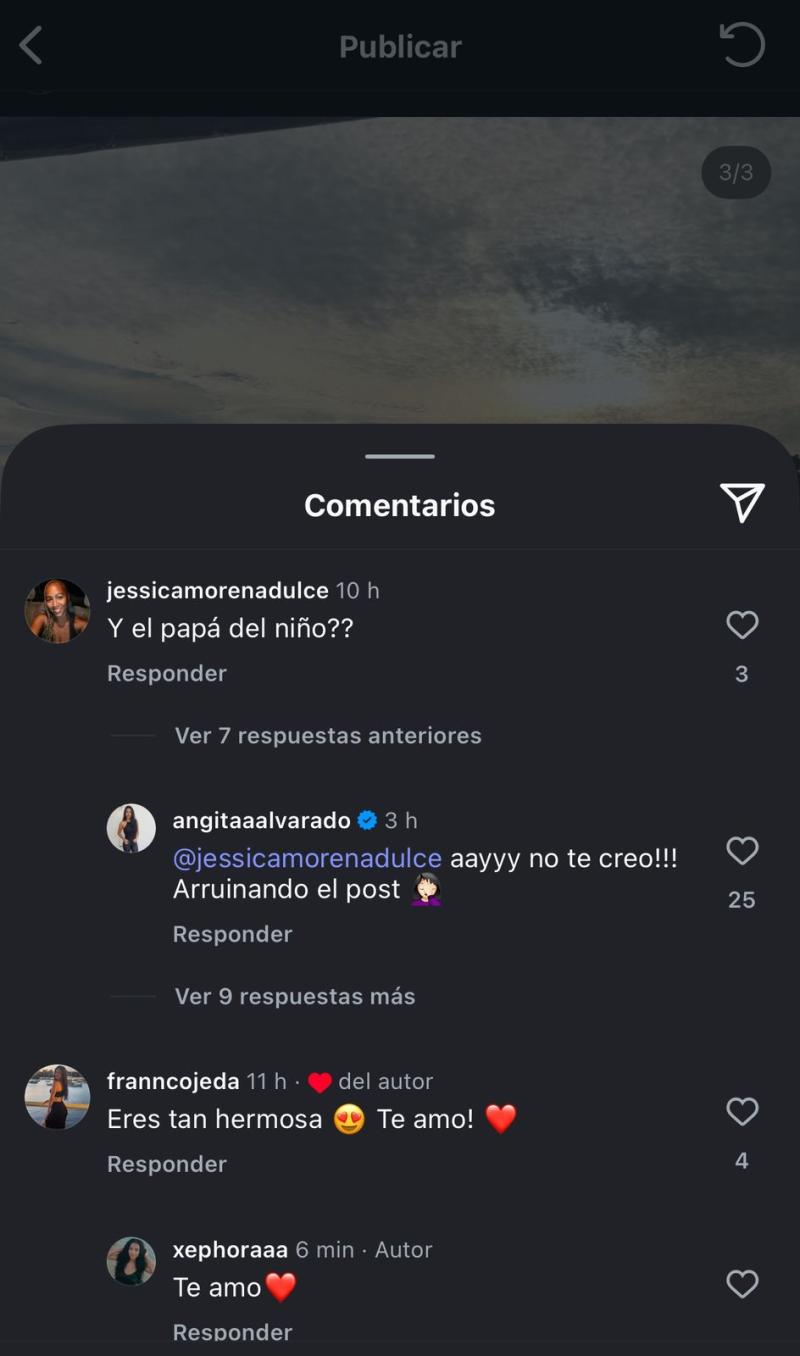Select the Publicar title bar

tap(399, 46)
